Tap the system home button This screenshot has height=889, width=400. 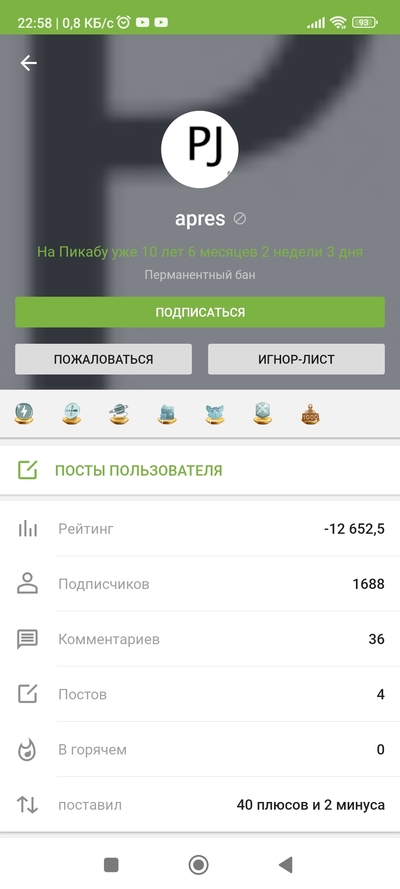point(198,865)
